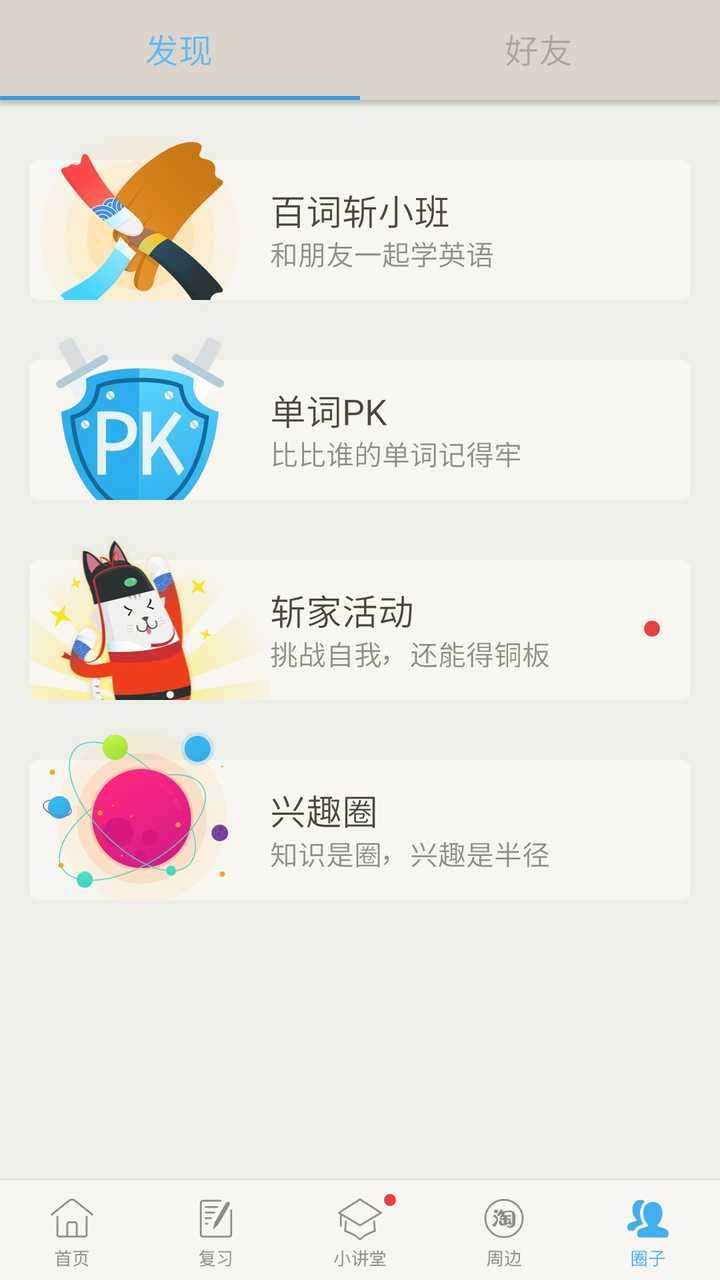Open the 周边 shop tab
720x1280 pixels.
tap(504, 1232)
